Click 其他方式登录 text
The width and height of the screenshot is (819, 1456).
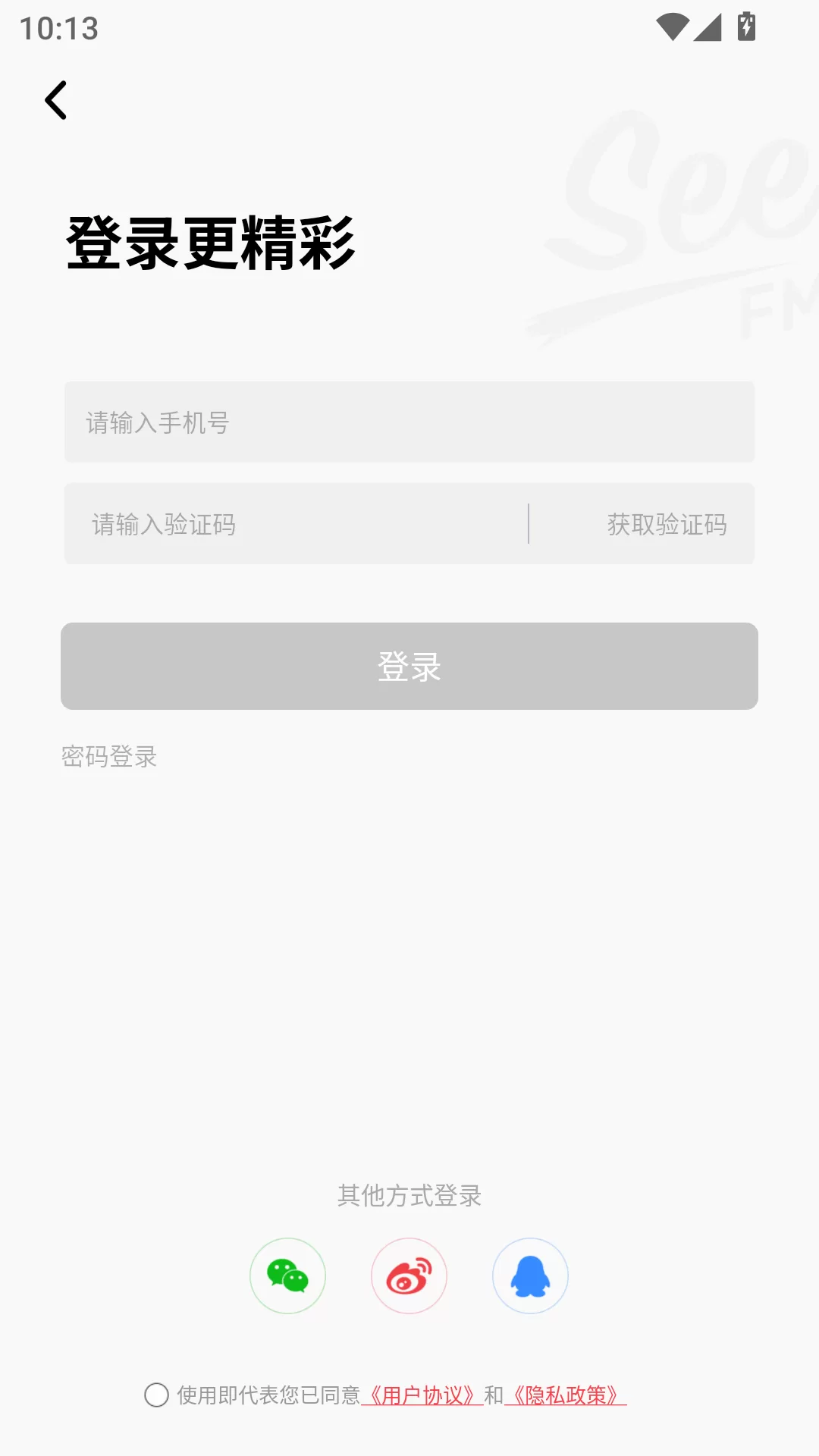tap(409, 1195)
